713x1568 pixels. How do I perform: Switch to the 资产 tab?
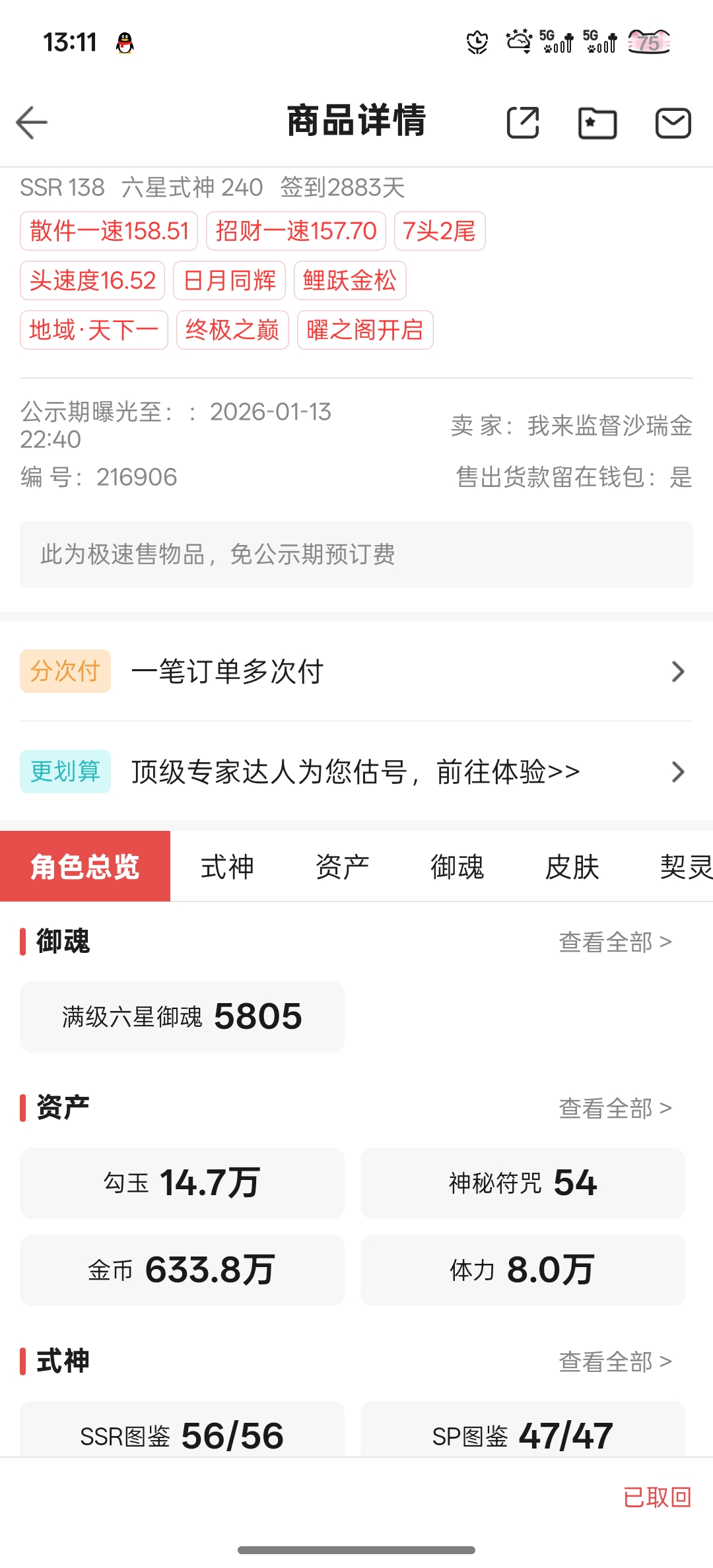pyautogui.click(x=342, y=866)
